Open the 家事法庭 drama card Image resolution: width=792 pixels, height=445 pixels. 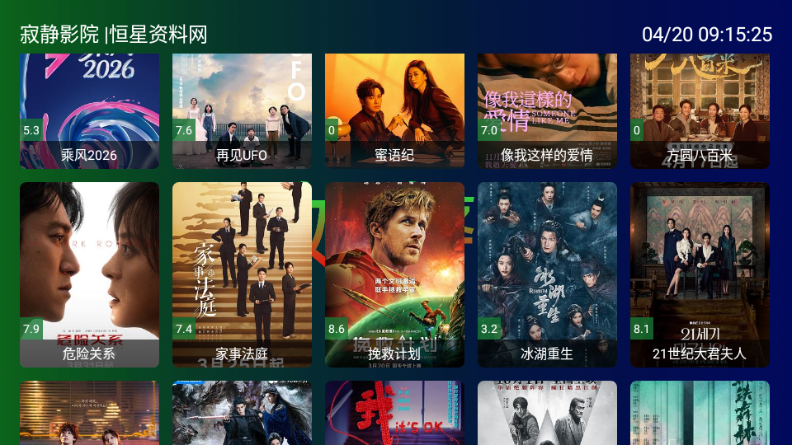click(242, 275)
